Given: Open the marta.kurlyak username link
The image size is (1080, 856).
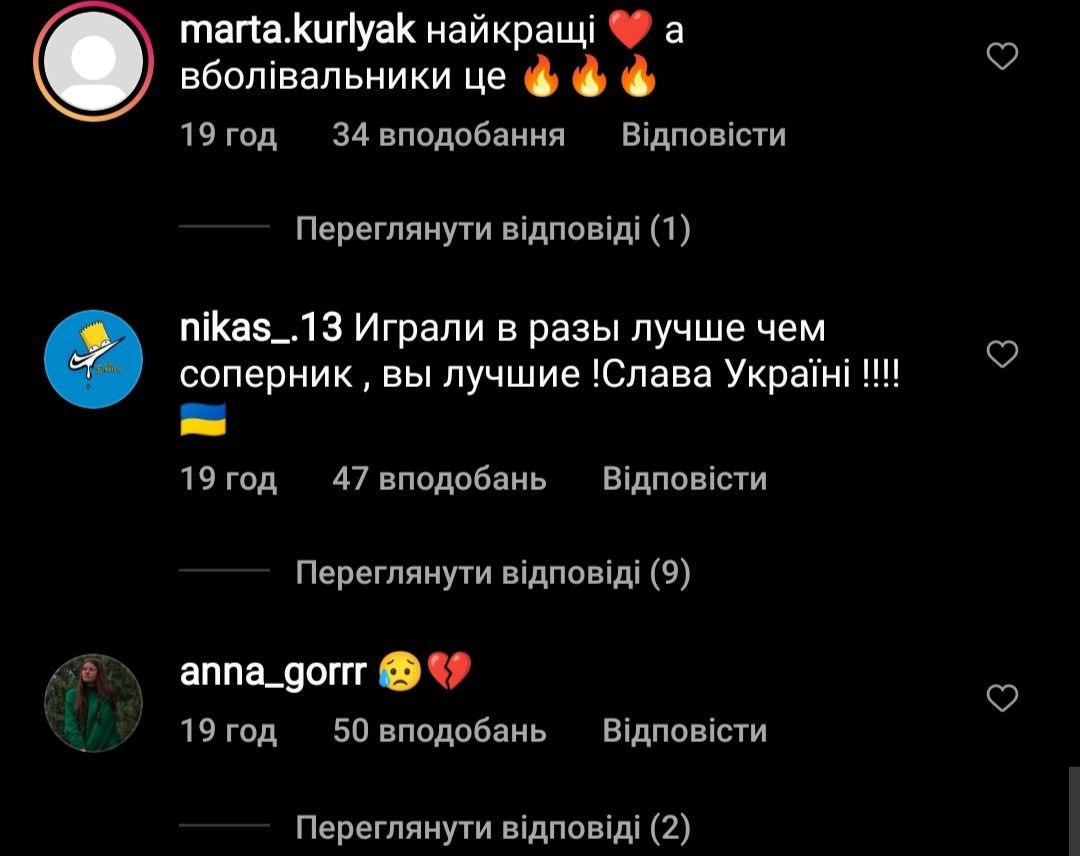Looking at the screenshot, I should click(297, 33).
